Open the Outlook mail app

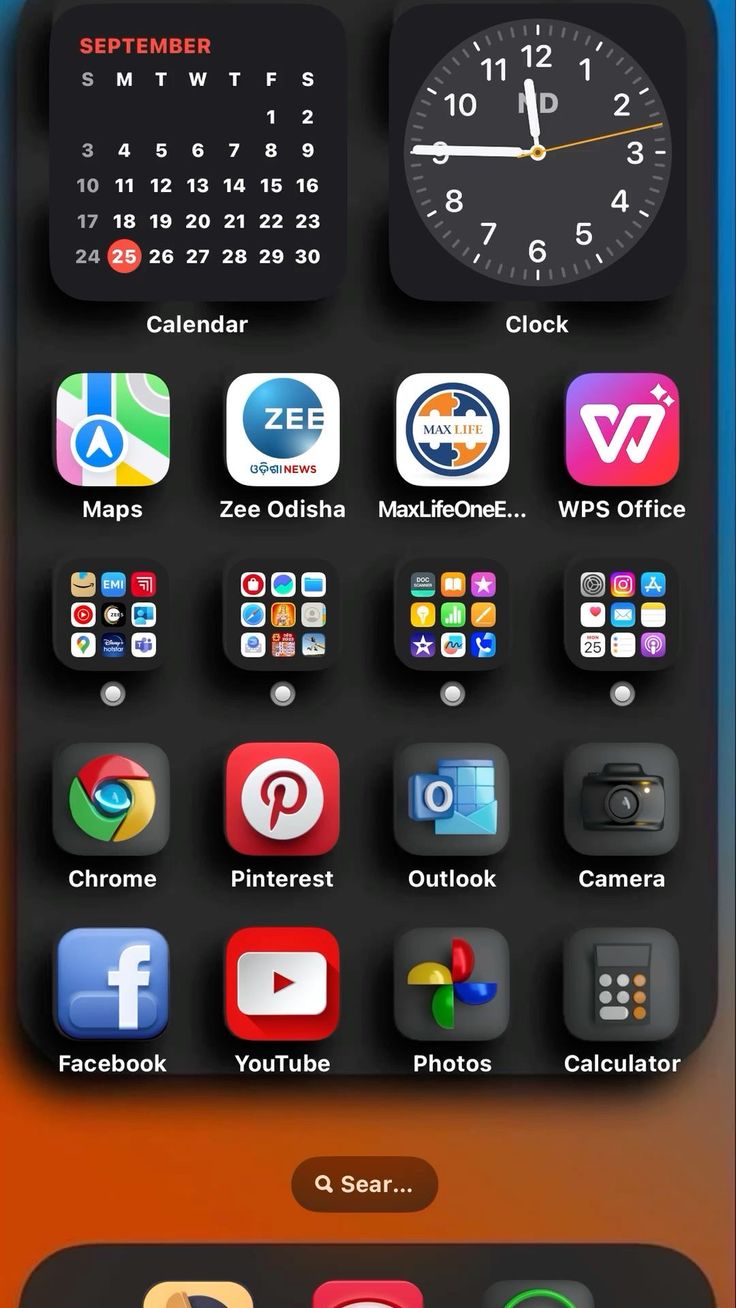click(x=452, y=799)
